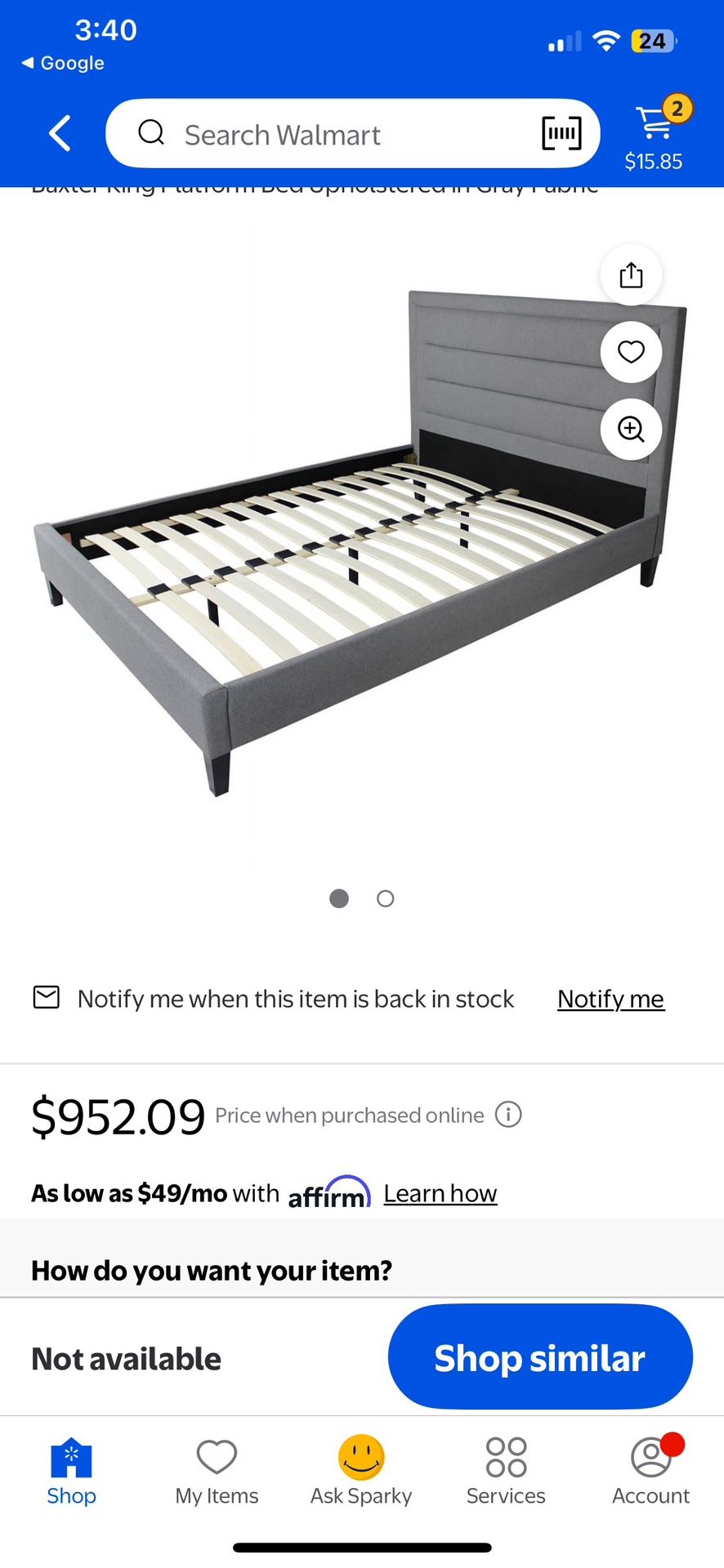Tap the Search Walmart field
This screenshot has width=724, height=1568.
[x=327, y=134]
